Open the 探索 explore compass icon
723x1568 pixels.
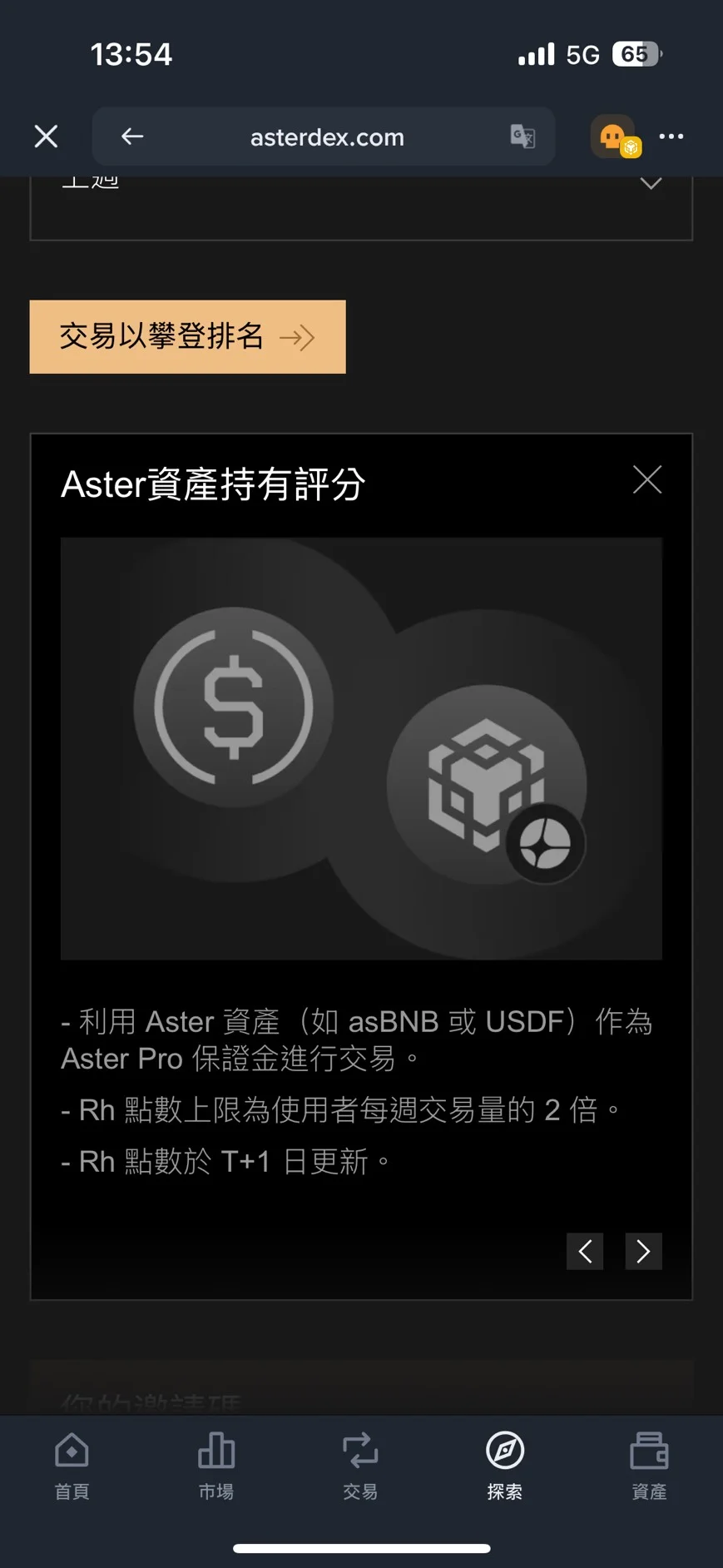point(504,1451)
